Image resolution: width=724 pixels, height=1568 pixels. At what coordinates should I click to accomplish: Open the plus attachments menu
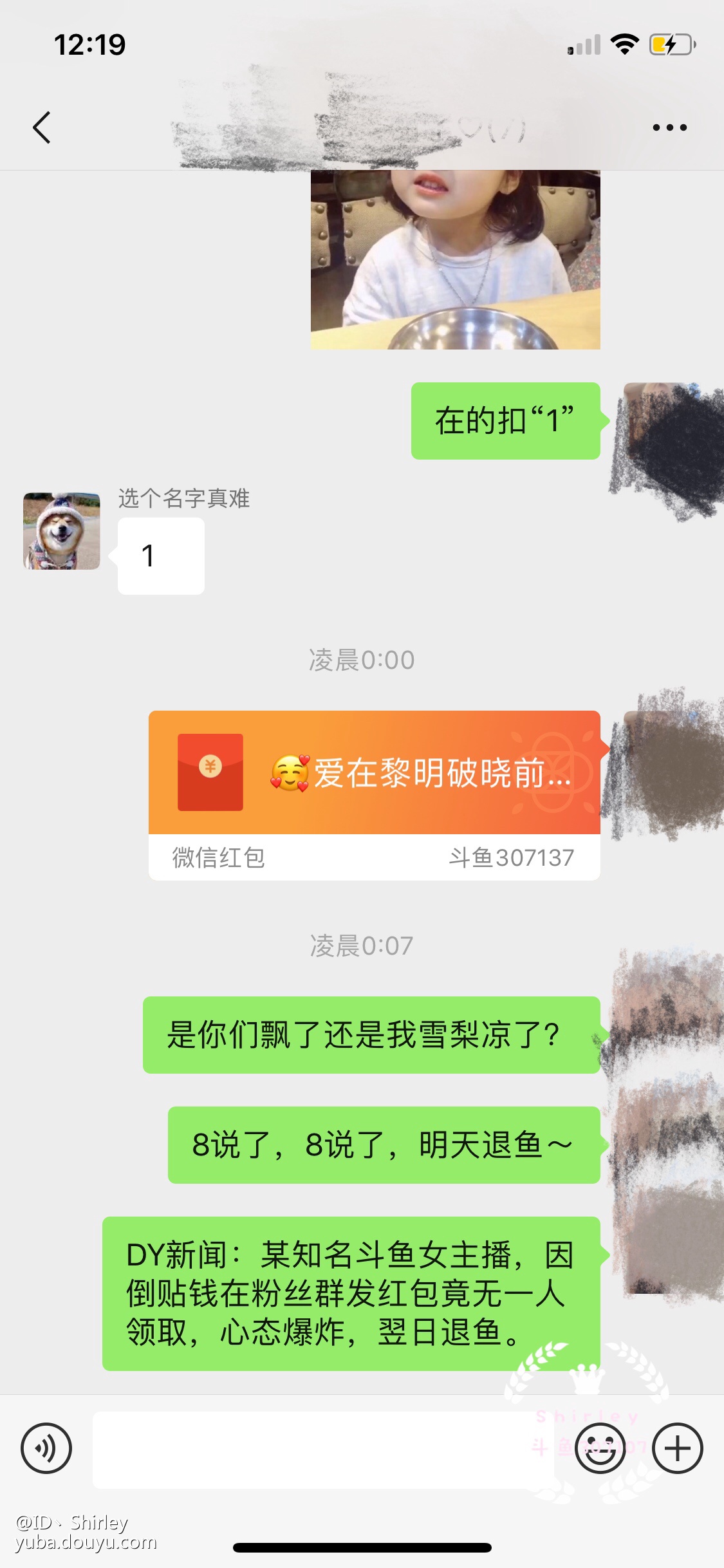point(677,1448)
